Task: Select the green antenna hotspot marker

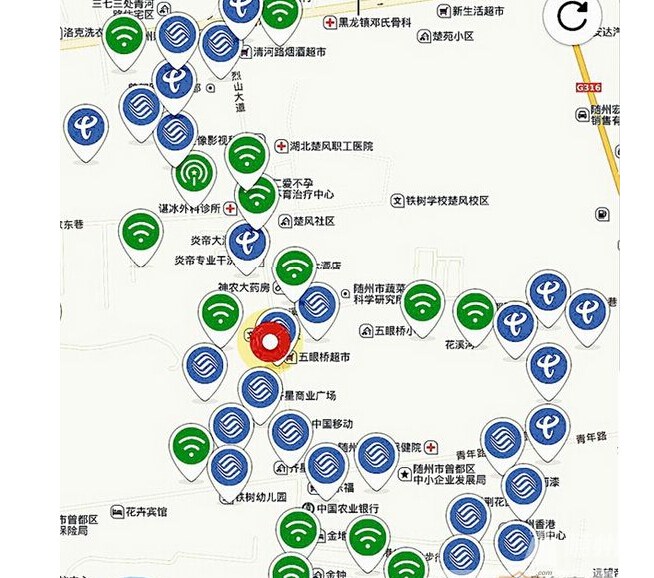Action: pyautogui.click(x=194, y=177)
